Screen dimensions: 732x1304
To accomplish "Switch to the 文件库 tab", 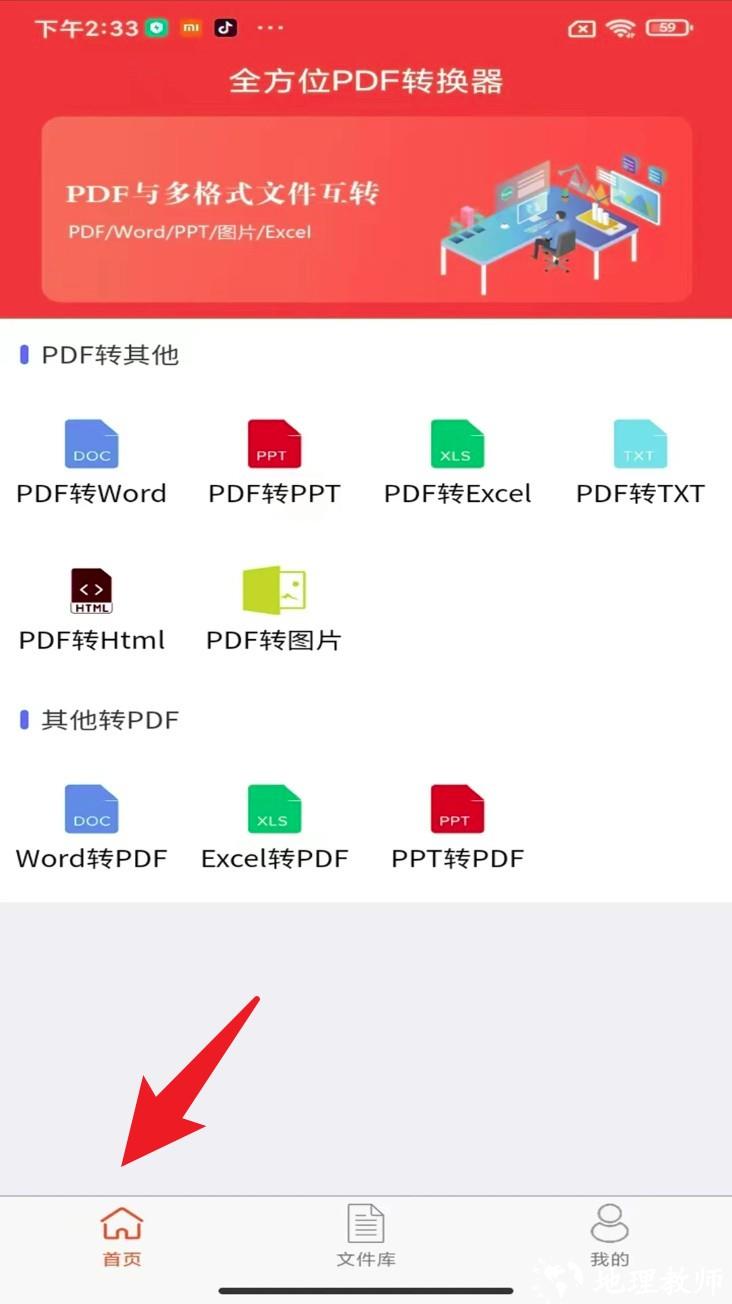I will [x=366, y=1236].
